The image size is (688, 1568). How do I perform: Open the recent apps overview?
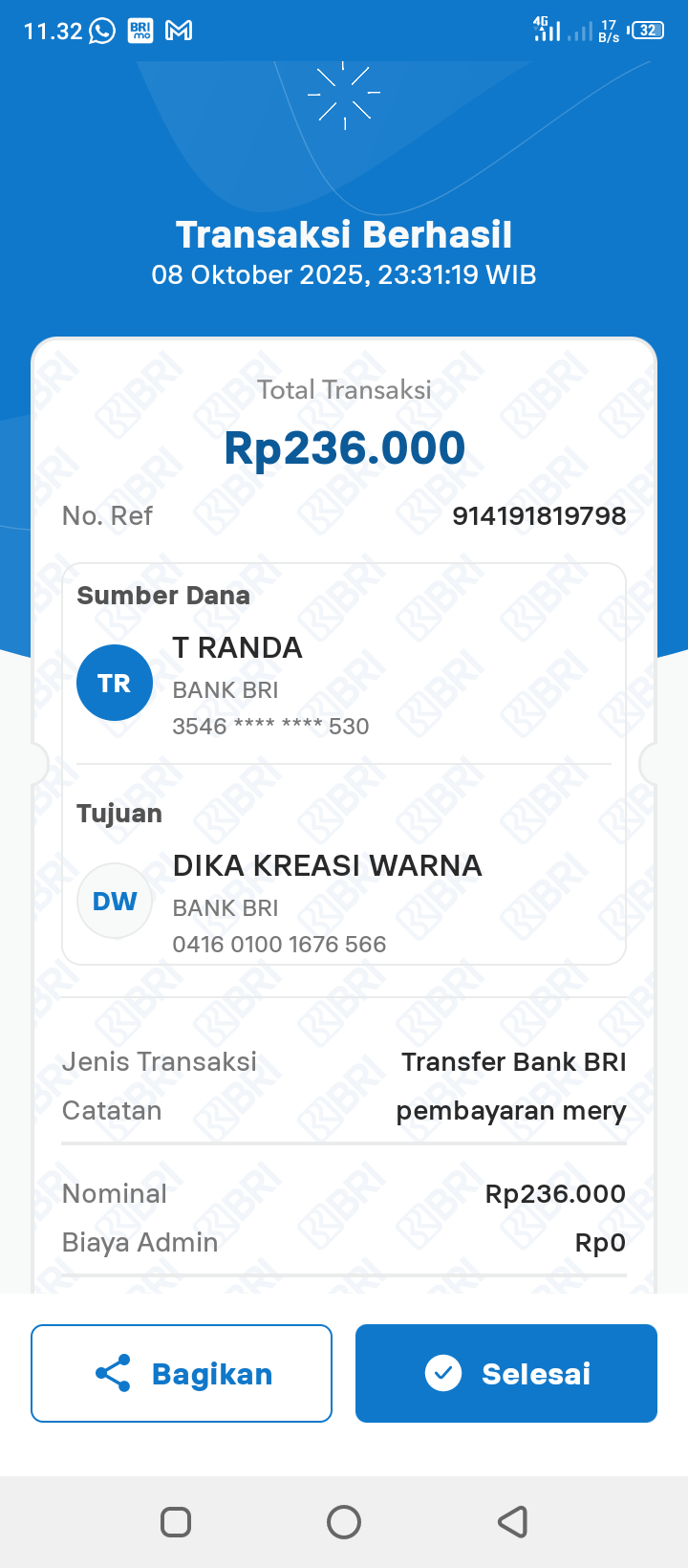point(176,1521)
